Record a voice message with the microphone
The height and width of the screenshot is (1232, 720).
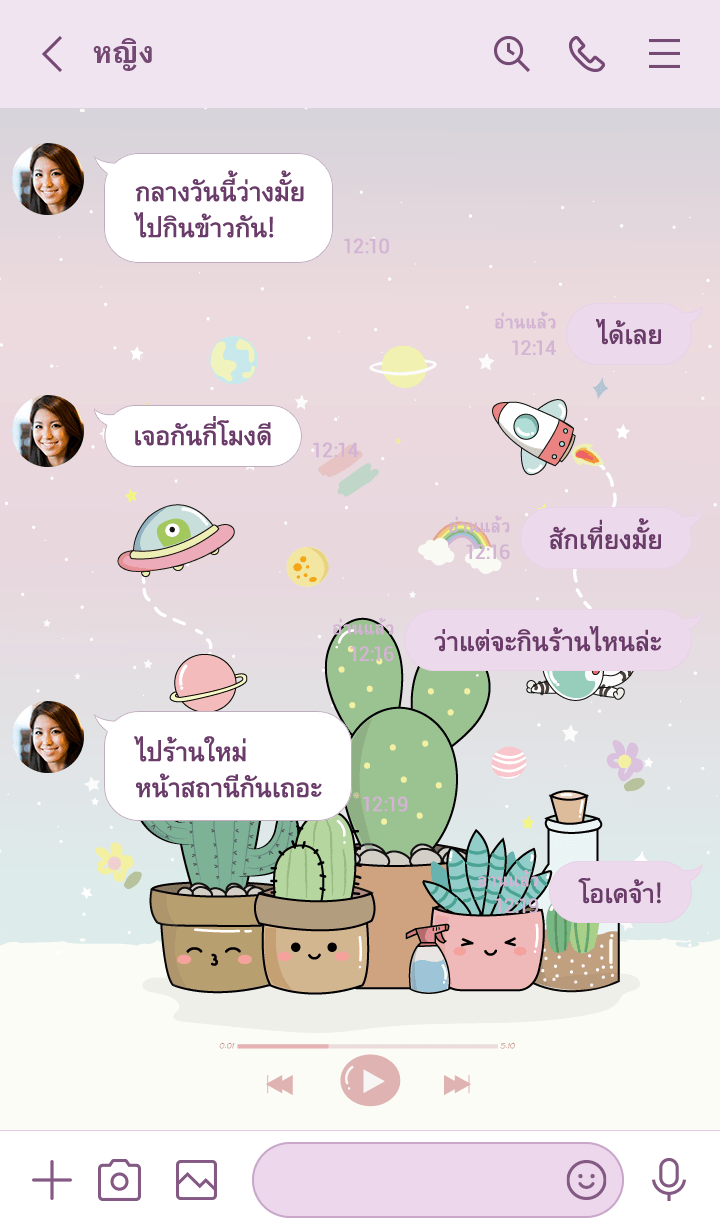[668, 1180]
